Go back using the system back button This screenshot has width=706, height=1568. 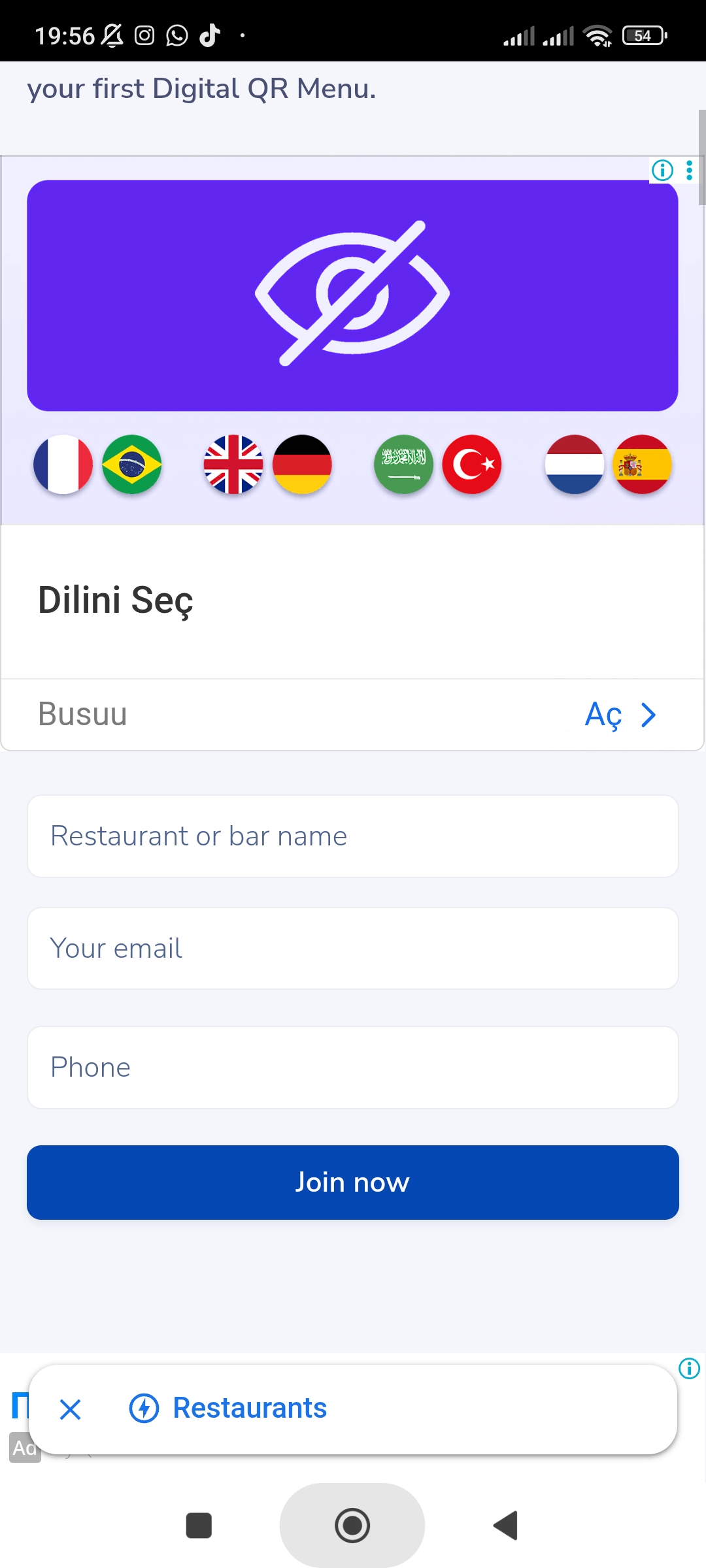tap(505, 1526)
